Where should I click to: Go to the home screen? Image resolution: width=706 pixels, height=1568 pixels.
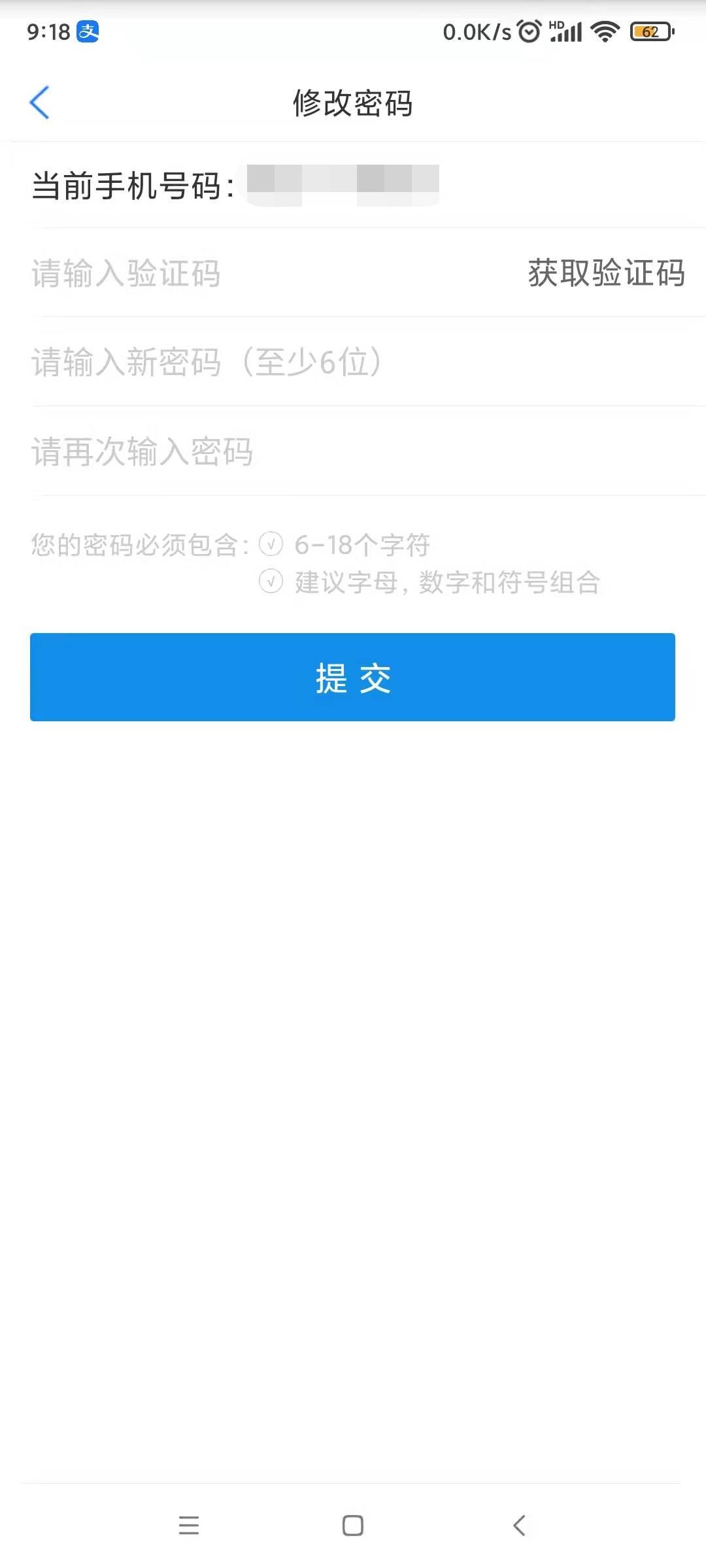click(353, 1526)
